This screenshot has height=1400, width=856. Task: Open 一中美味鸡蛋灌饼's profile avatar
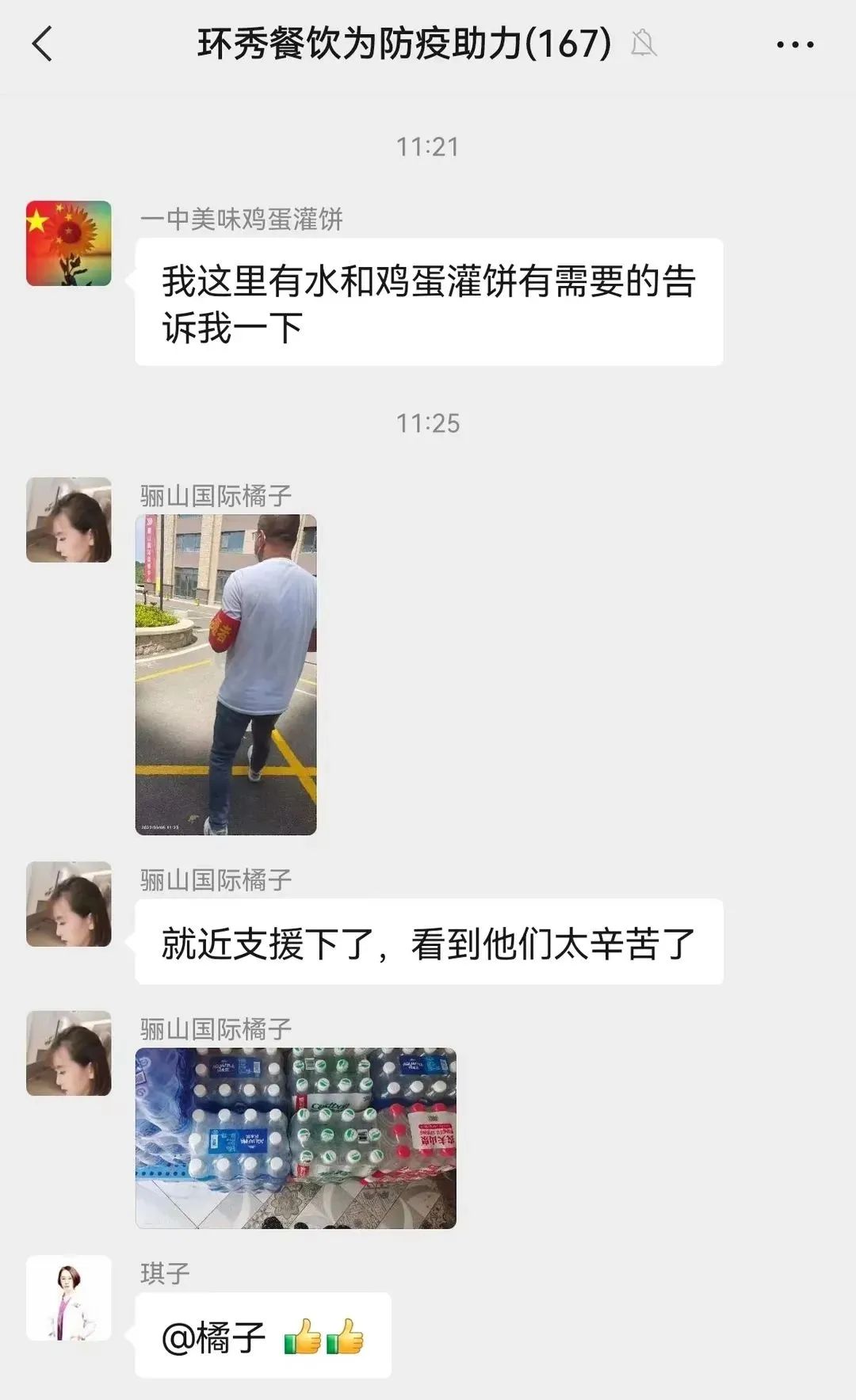tap(69, 243)
